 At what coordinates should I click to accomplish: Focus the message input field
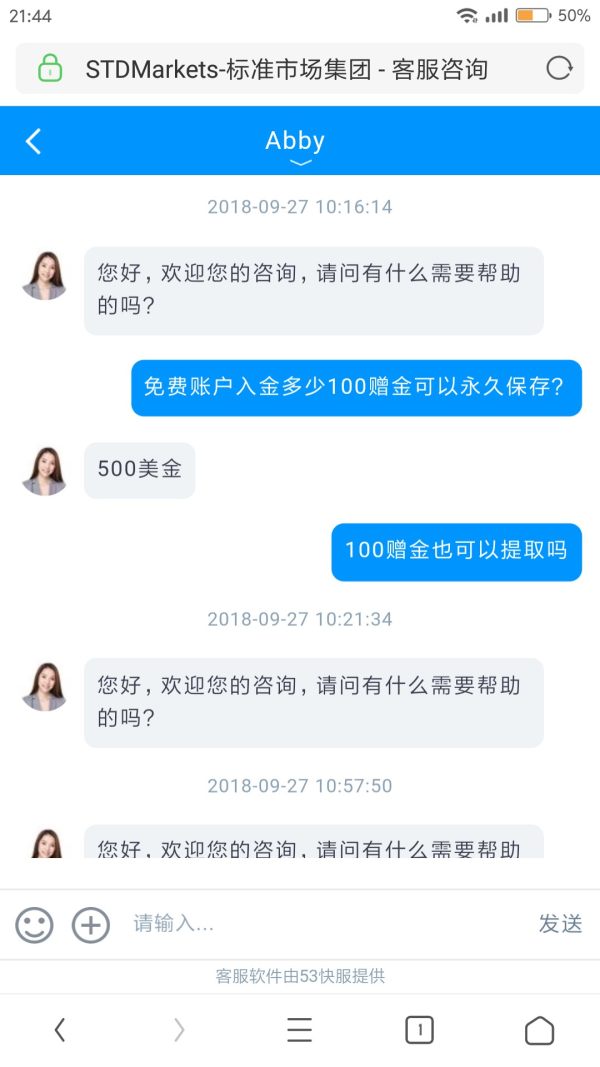(320, 924)
